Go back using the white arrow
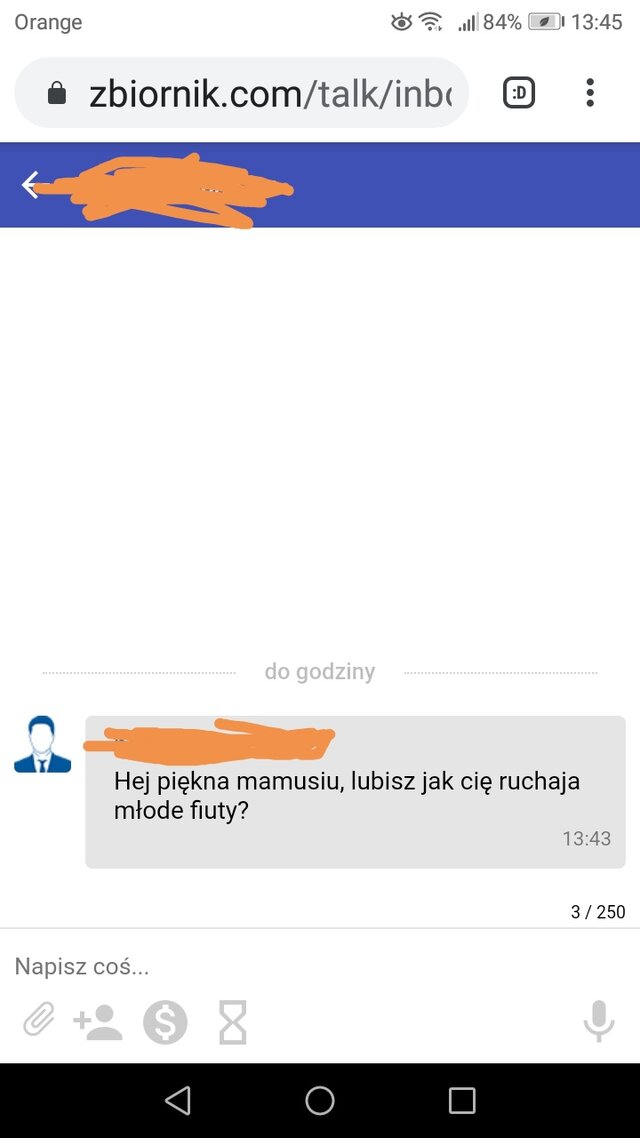The height and width of the screenshot is (1138, 640). click(x=32, y=185)
